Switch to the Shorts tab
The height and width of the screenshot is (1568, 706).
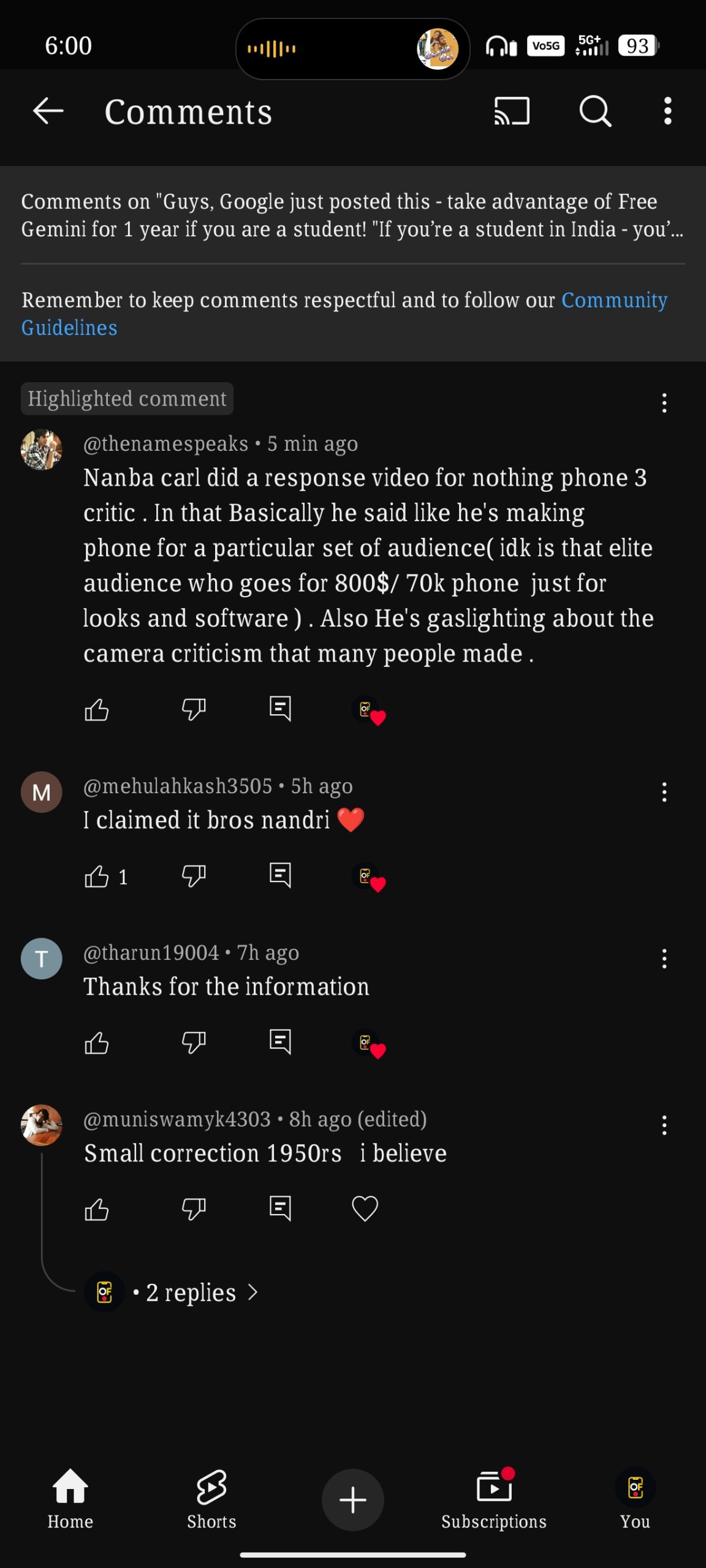(x=211, y=1499)
